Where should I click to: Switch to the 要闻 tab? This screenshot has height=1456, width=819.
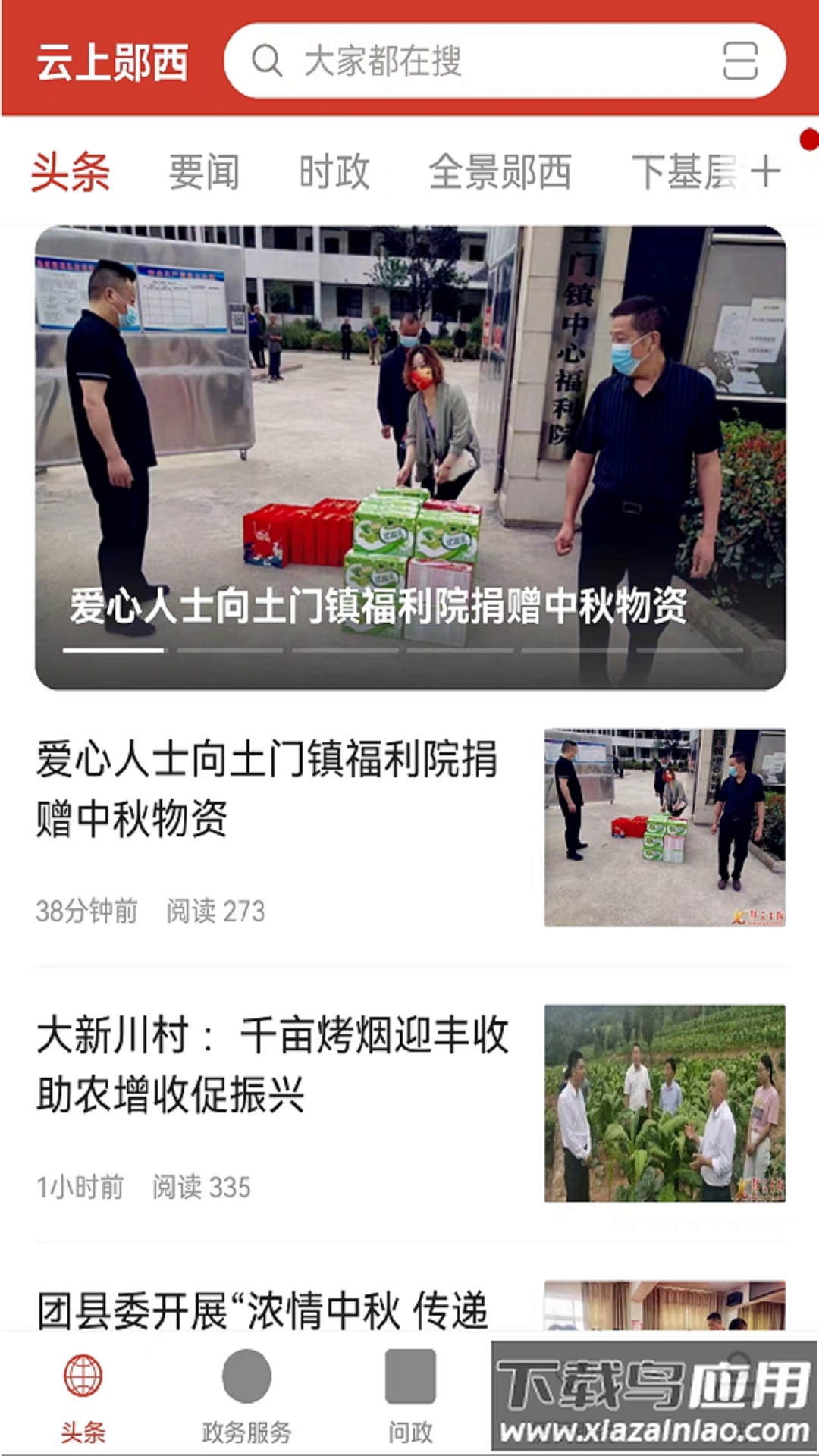[x=202, y=171]
